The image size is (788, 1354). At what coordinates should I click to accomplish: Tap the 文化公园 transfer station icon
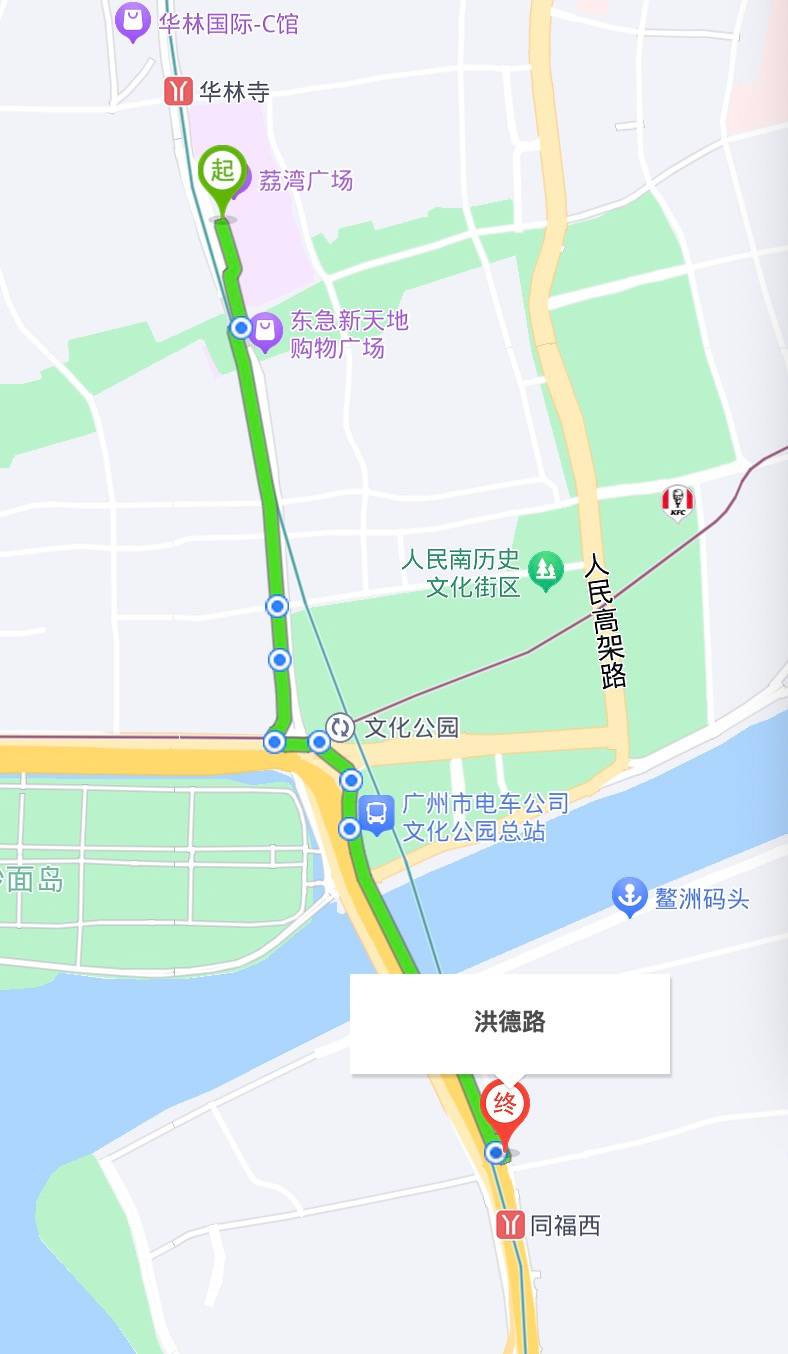[x=341, y=727]
